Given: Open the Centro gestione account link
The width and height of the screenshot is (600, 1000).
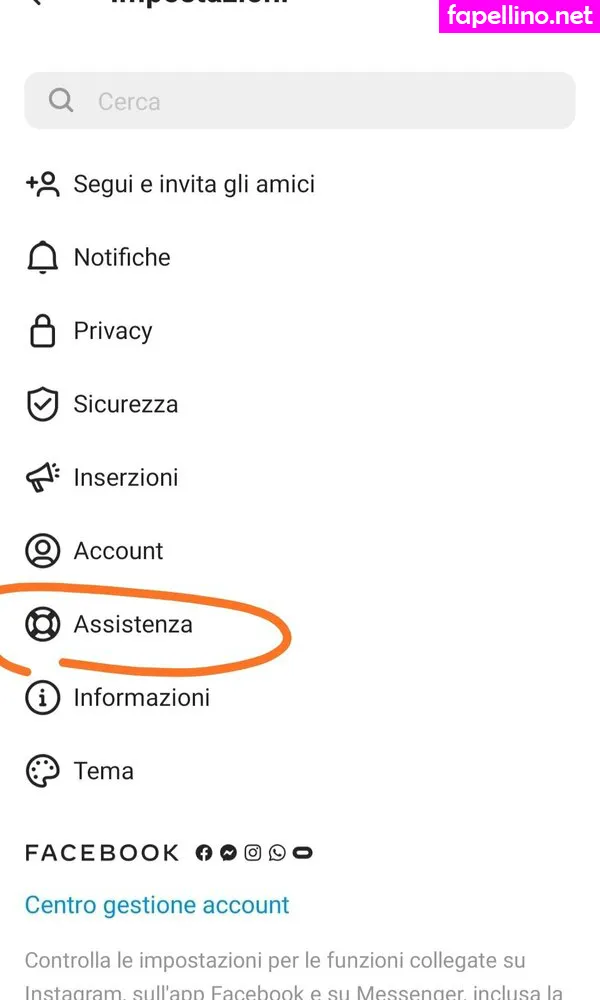Looking at the screenshot, I should coord(157,905).
